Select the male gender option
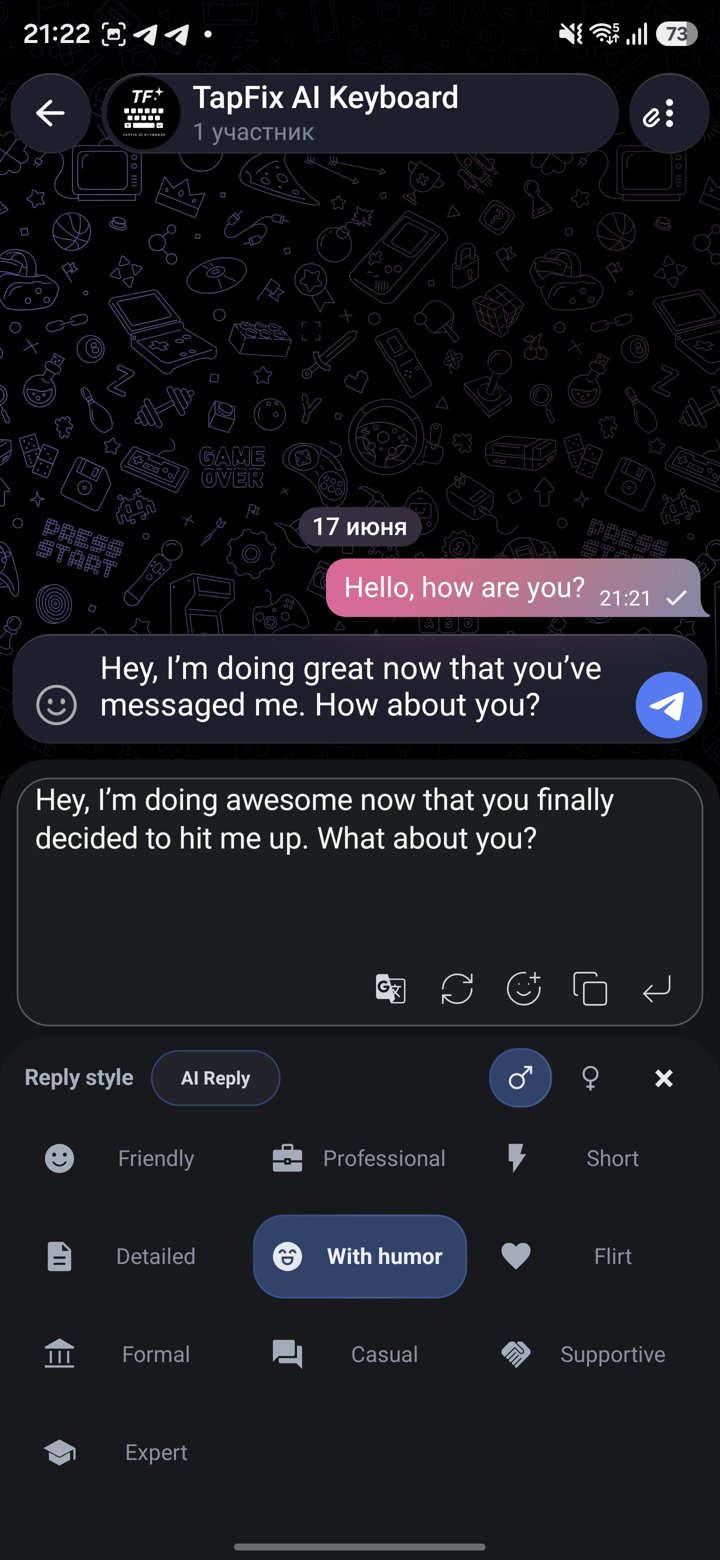Image resolution: width=720 pixels, height=1560 pixels. (x=520, y=1078)
